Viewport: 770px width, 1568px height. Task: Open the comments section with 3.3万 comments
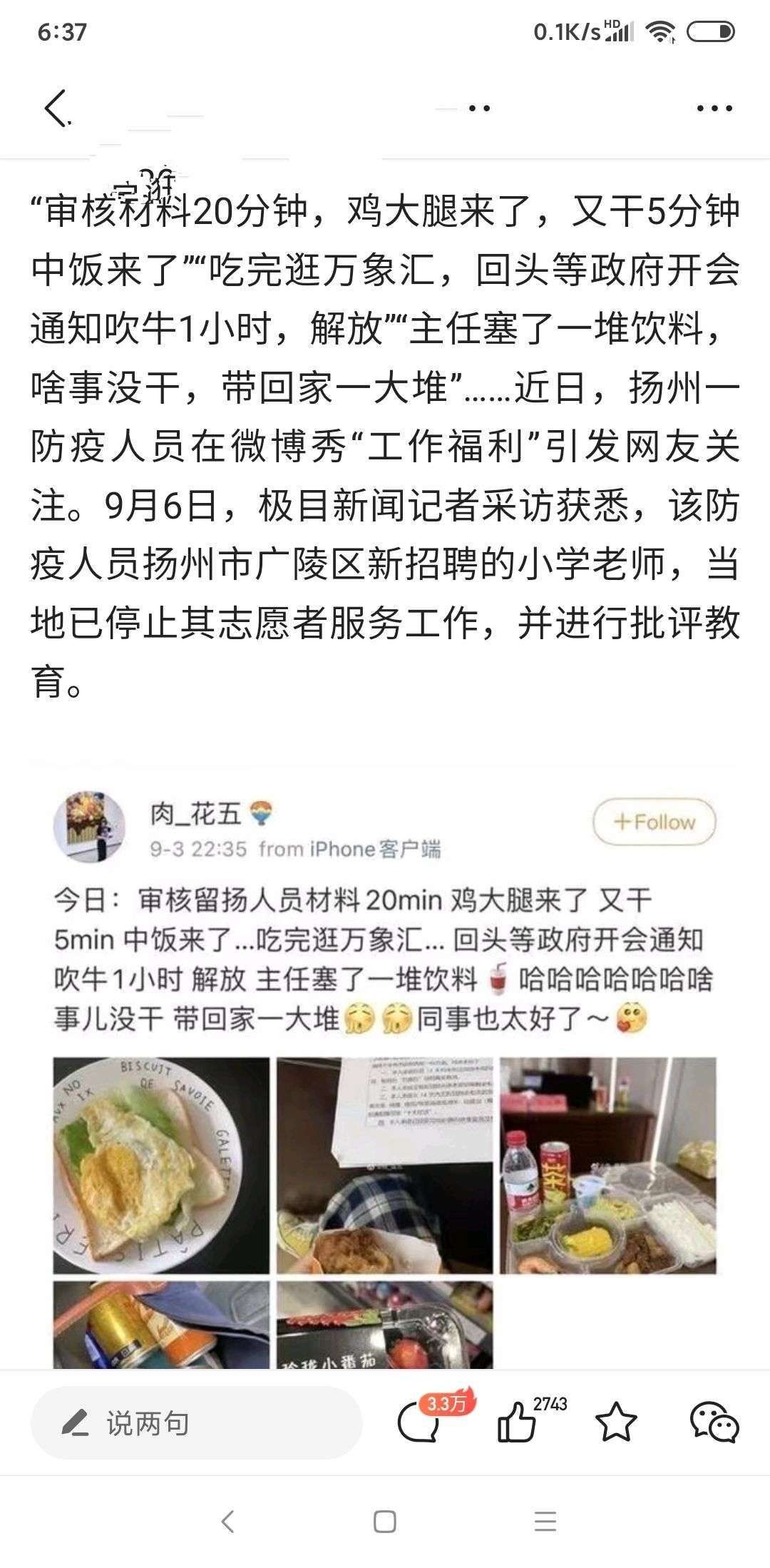tap(419, 1423)
